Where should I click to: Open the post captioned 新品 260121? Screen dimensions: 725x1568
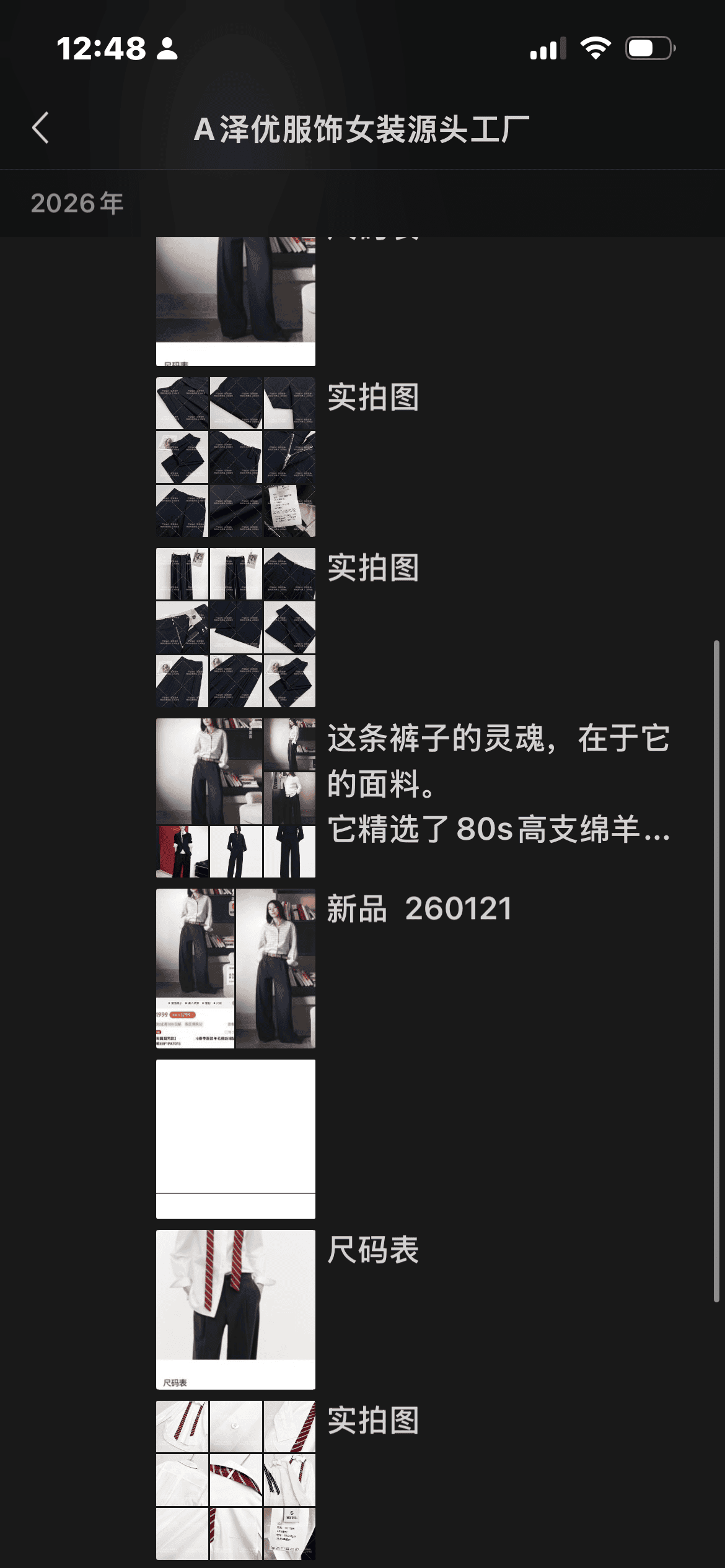235,968
